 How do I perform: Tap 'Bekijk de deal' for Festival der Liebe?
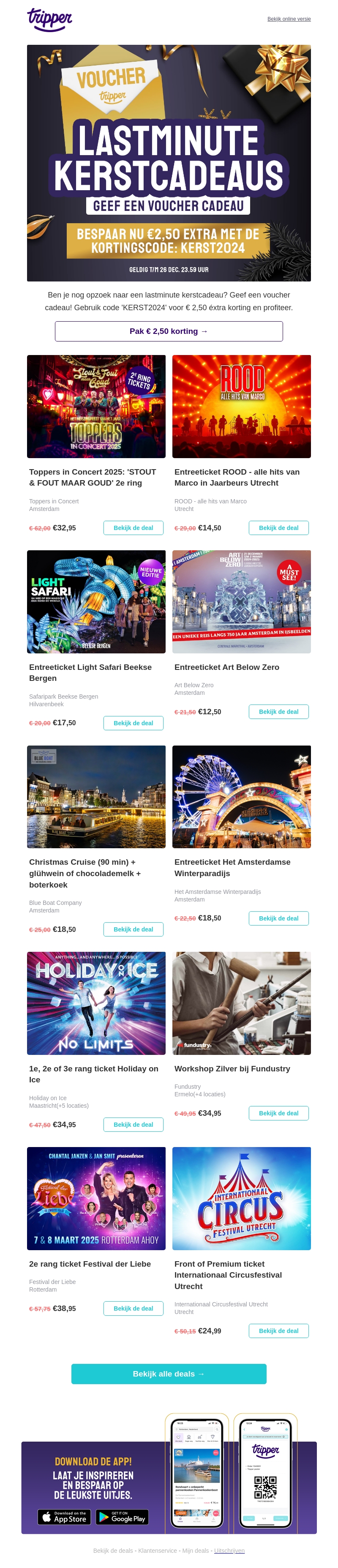[x=134, y=1308]
